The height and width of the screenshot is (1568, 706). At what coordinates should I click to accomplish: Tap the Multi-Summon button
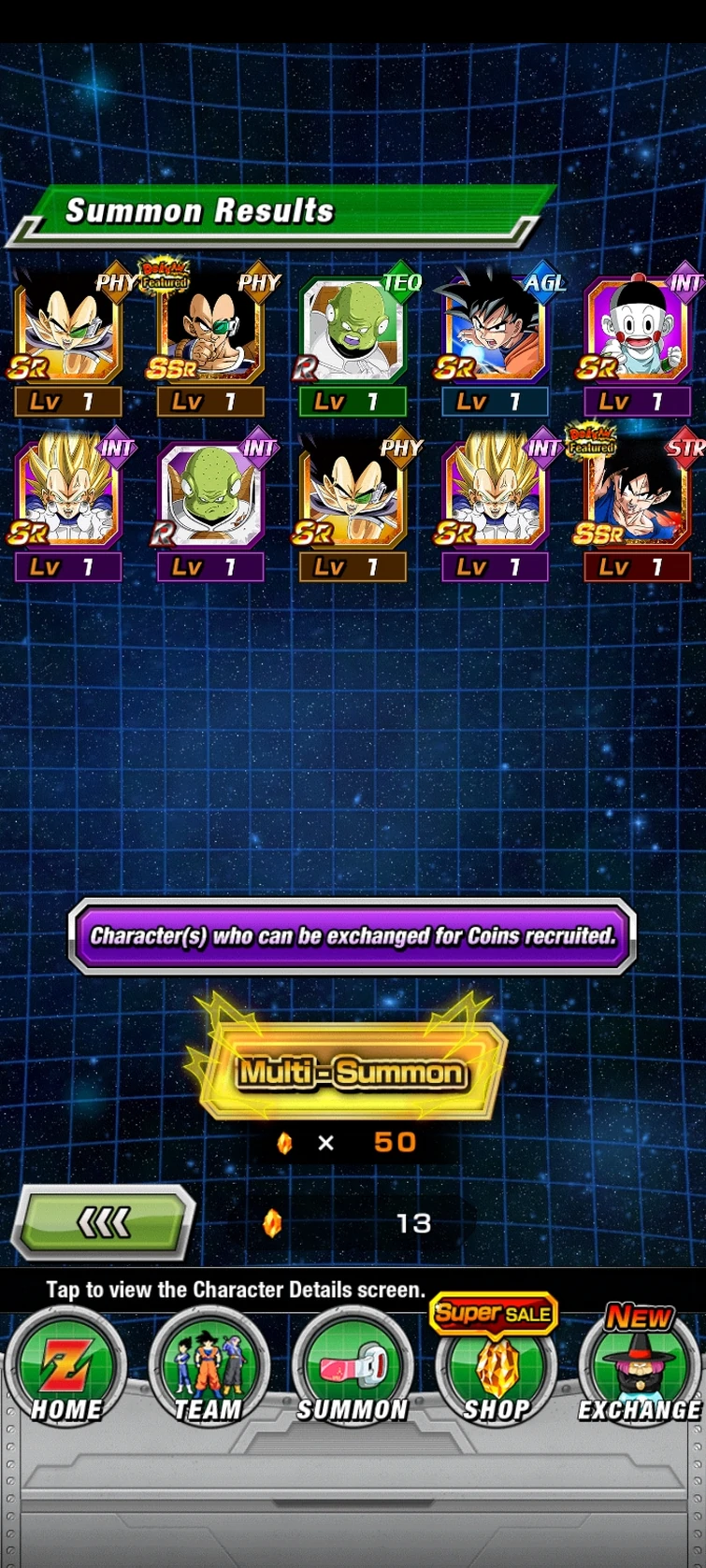click(352, 1071)
